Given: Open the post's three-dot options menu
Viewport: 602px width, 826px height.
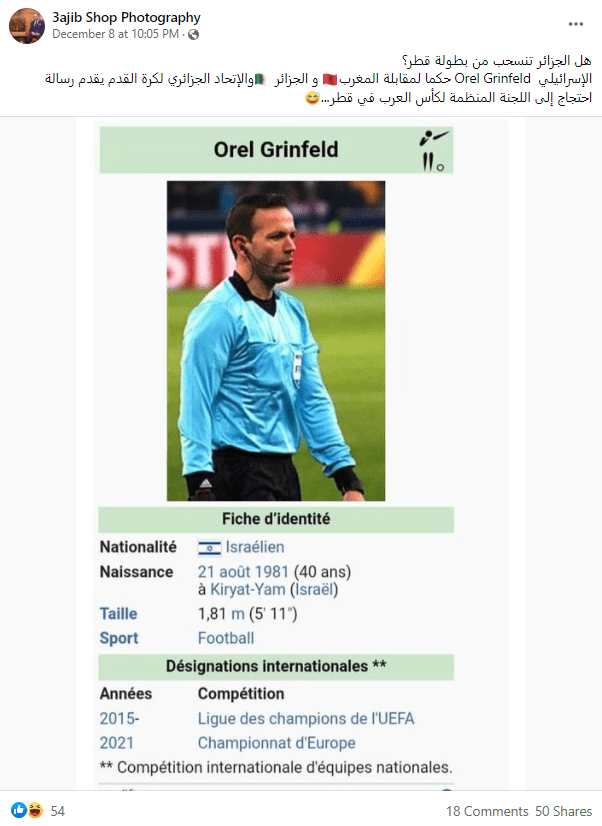Looking at the screenshot, I should (575, 22).
